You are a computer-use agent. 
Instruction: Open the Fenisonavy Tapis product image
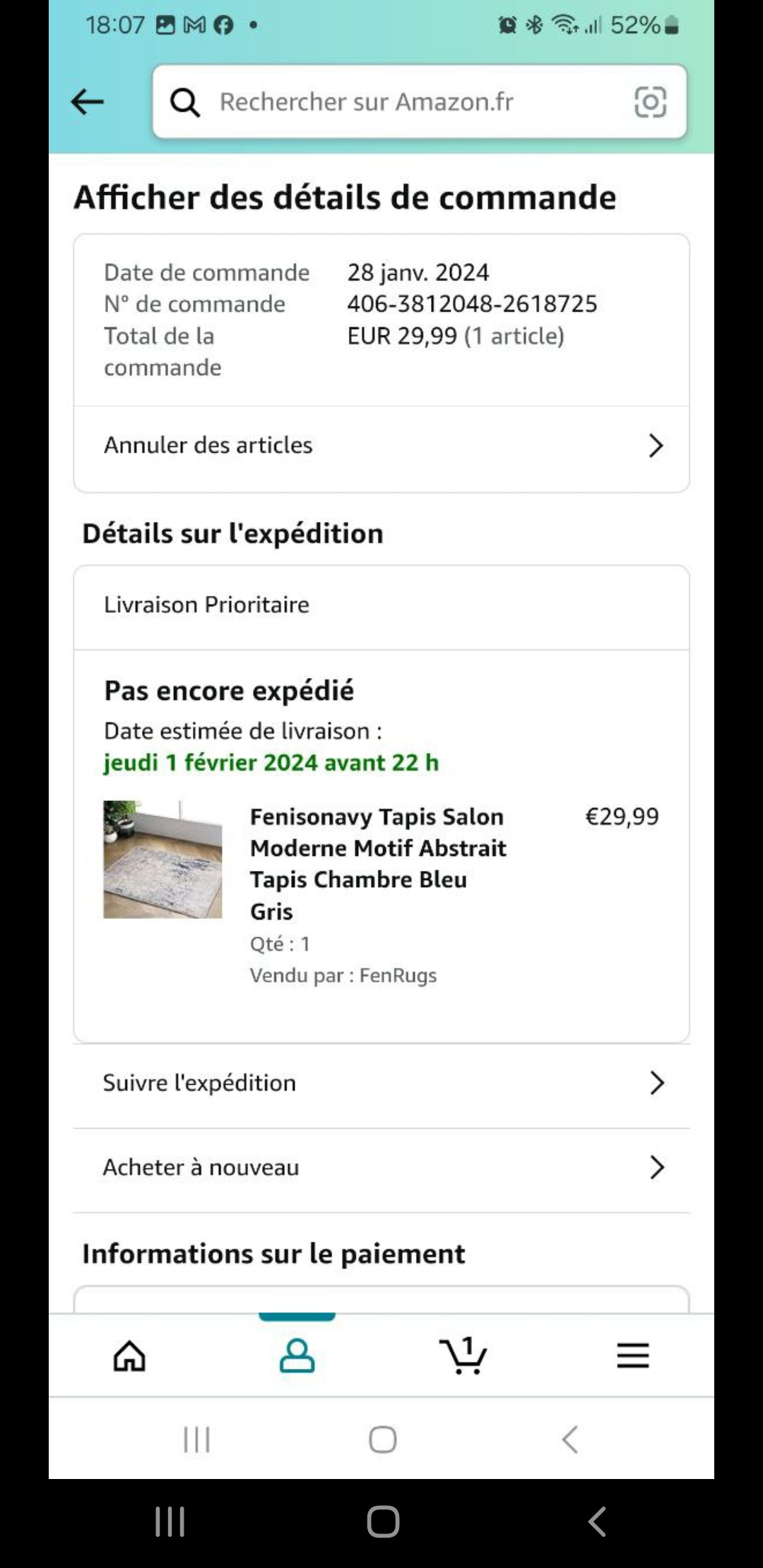[163, 860]
